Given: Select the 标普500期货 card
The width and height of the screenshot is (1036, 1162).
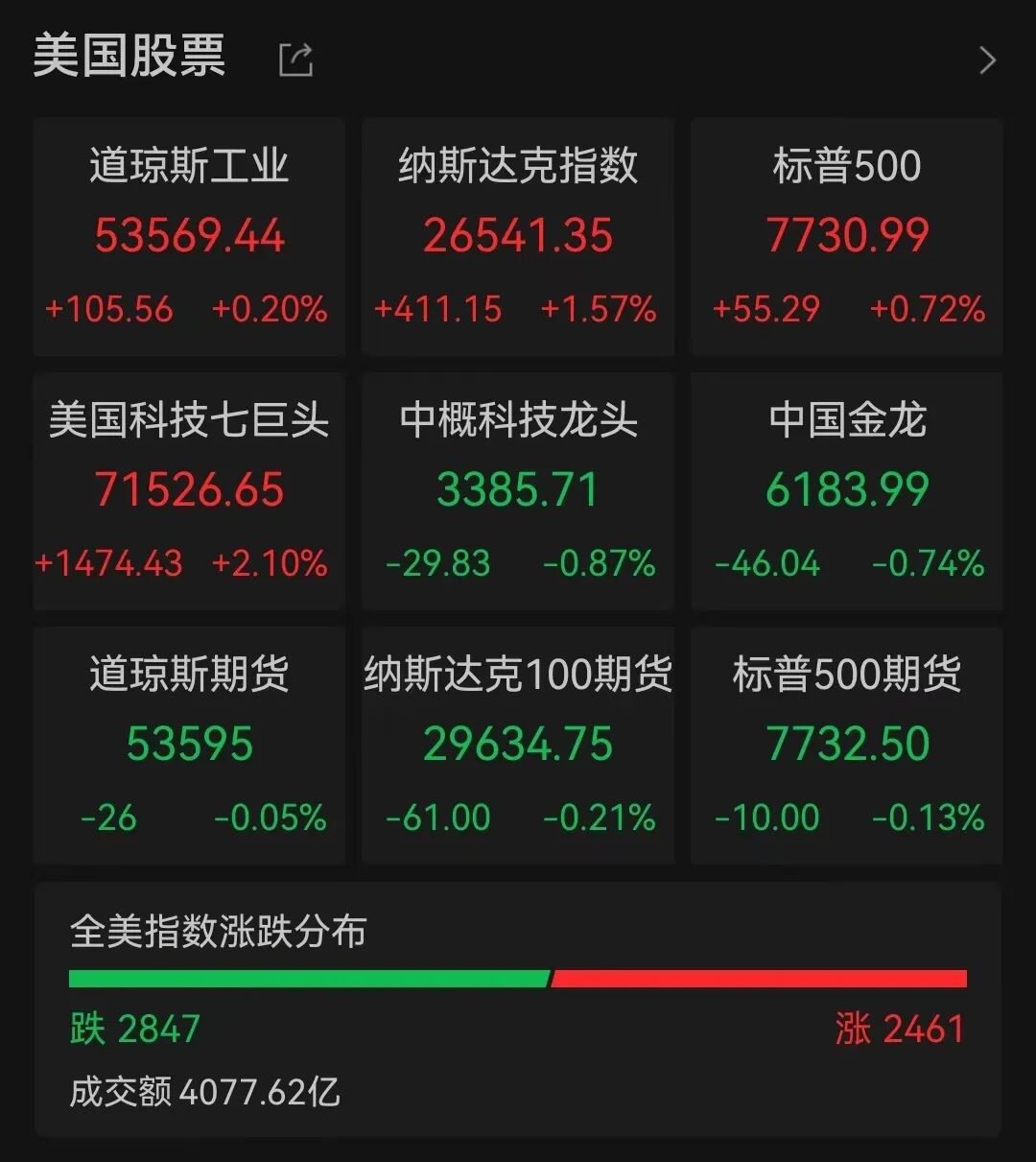Looking at the screenshot, I should pyautogui.click(x=847, y=746).
